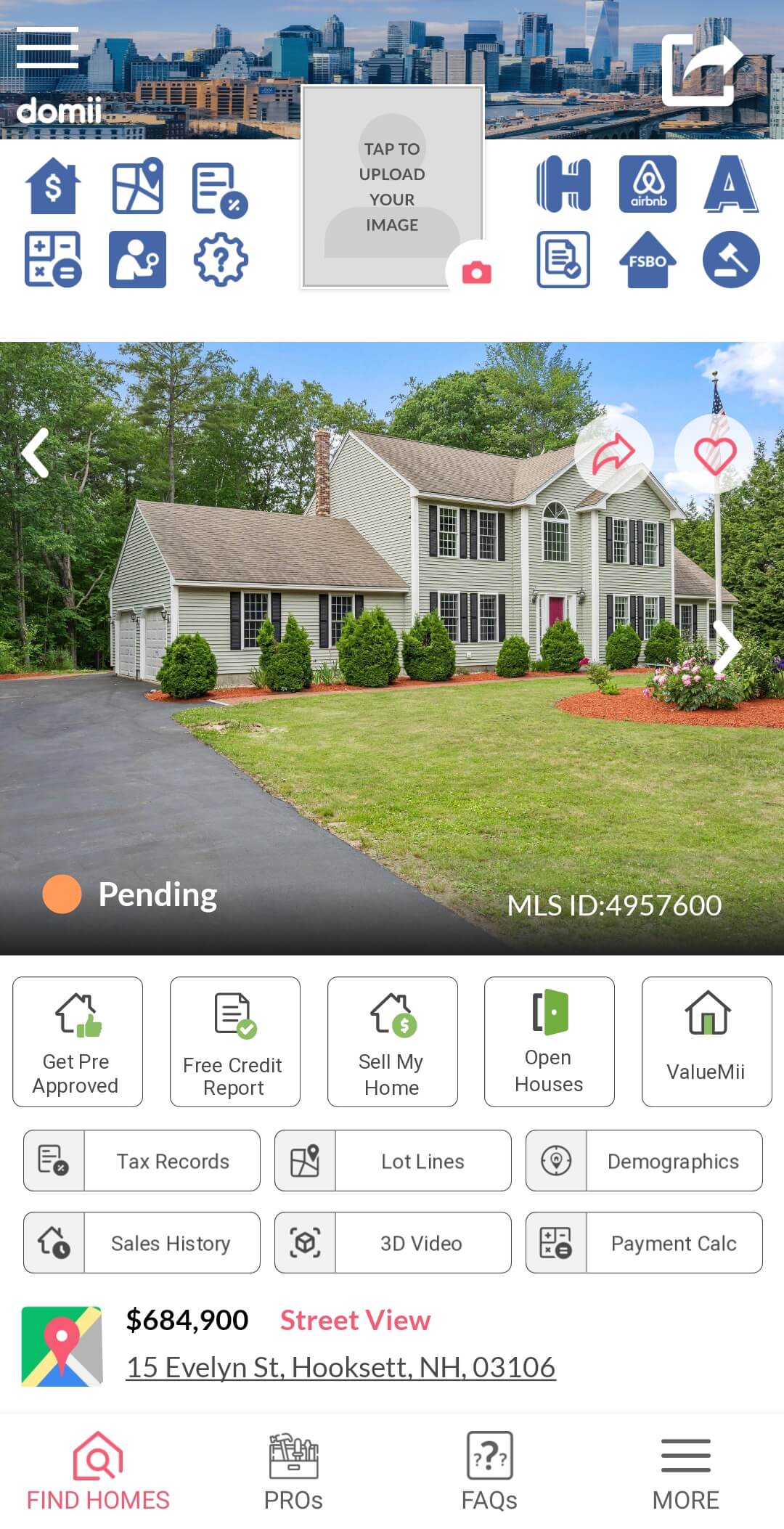Open Street View link
This screenshot has height=1529, width=784.
coord(356,1320)
